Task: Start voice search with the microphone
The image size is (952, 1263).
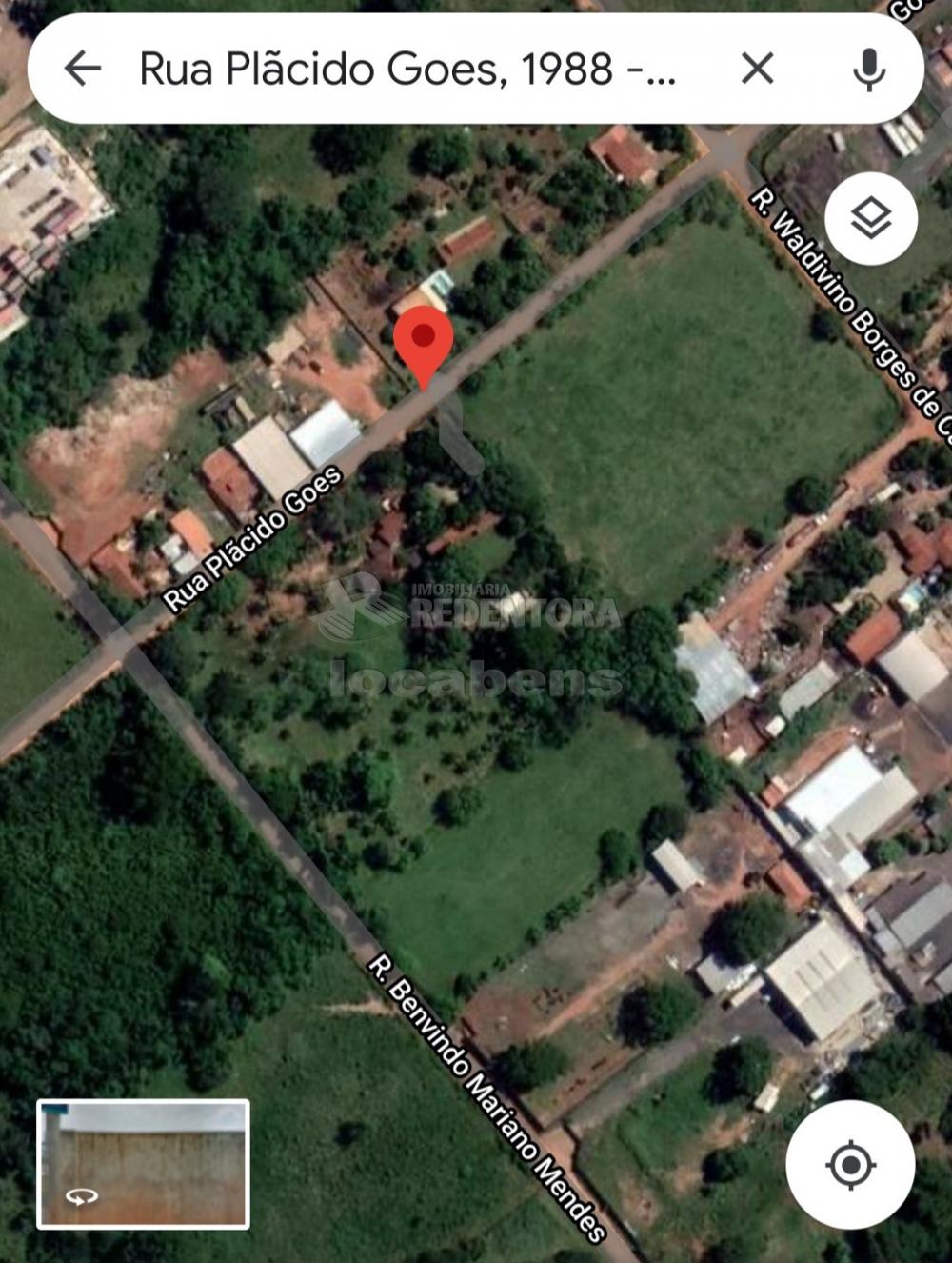Action: (x=868, y=69)
